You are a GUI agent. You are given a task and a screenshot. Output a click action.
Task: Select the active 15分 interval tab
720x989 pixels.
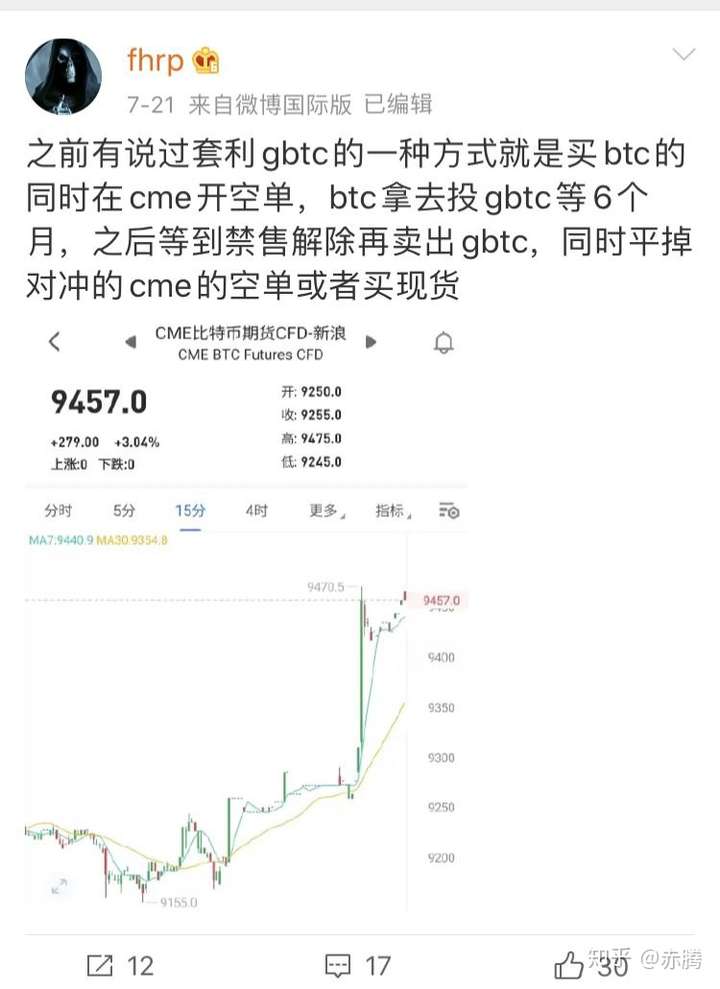(x=188, y=511)
